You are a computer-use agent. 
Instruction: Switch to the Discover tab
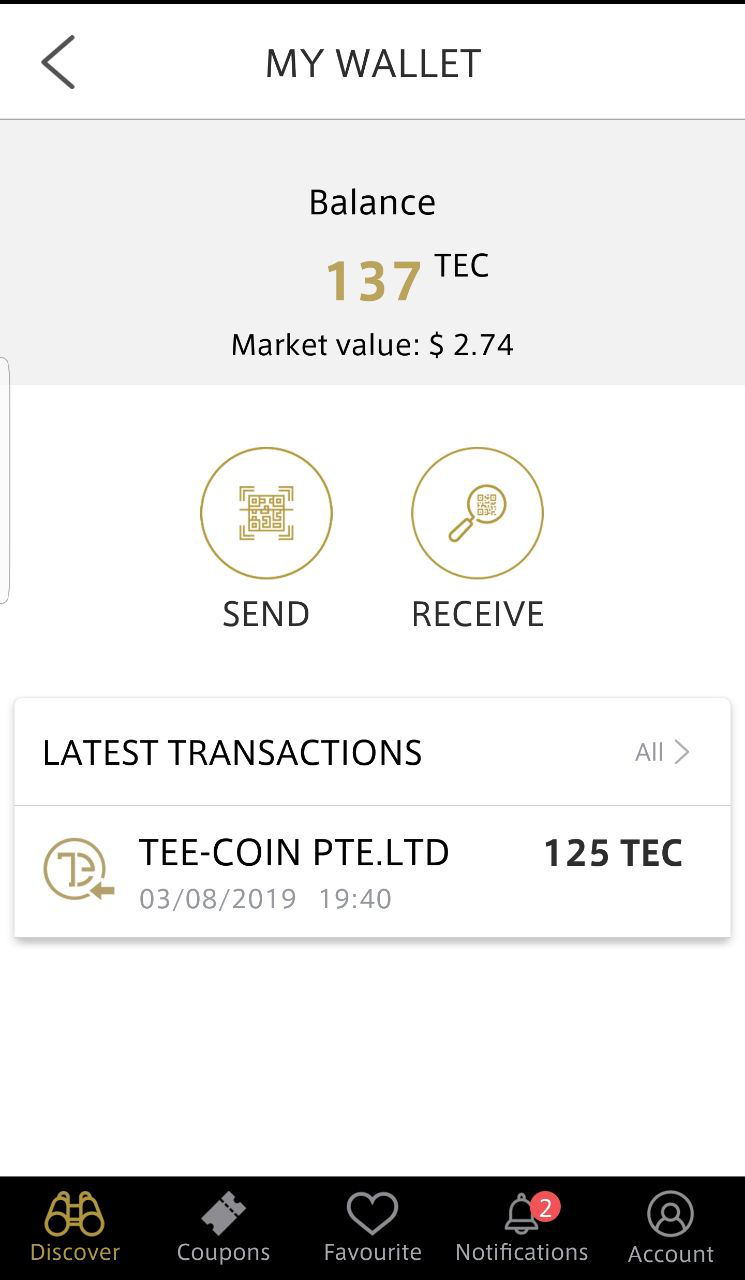tap(75, 1228)
